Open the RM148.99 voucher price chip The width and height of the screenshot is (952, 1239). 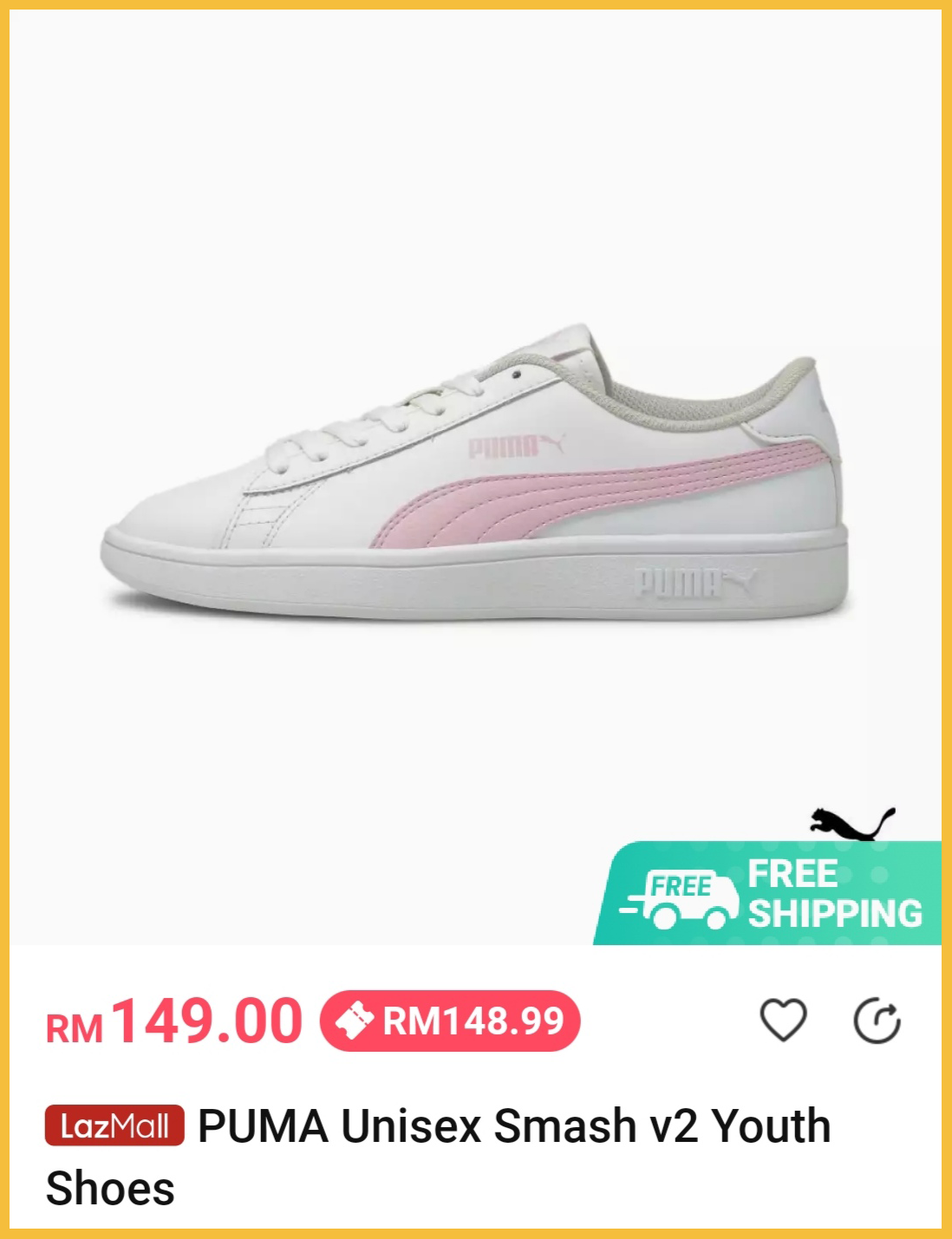click(450, 1021)
